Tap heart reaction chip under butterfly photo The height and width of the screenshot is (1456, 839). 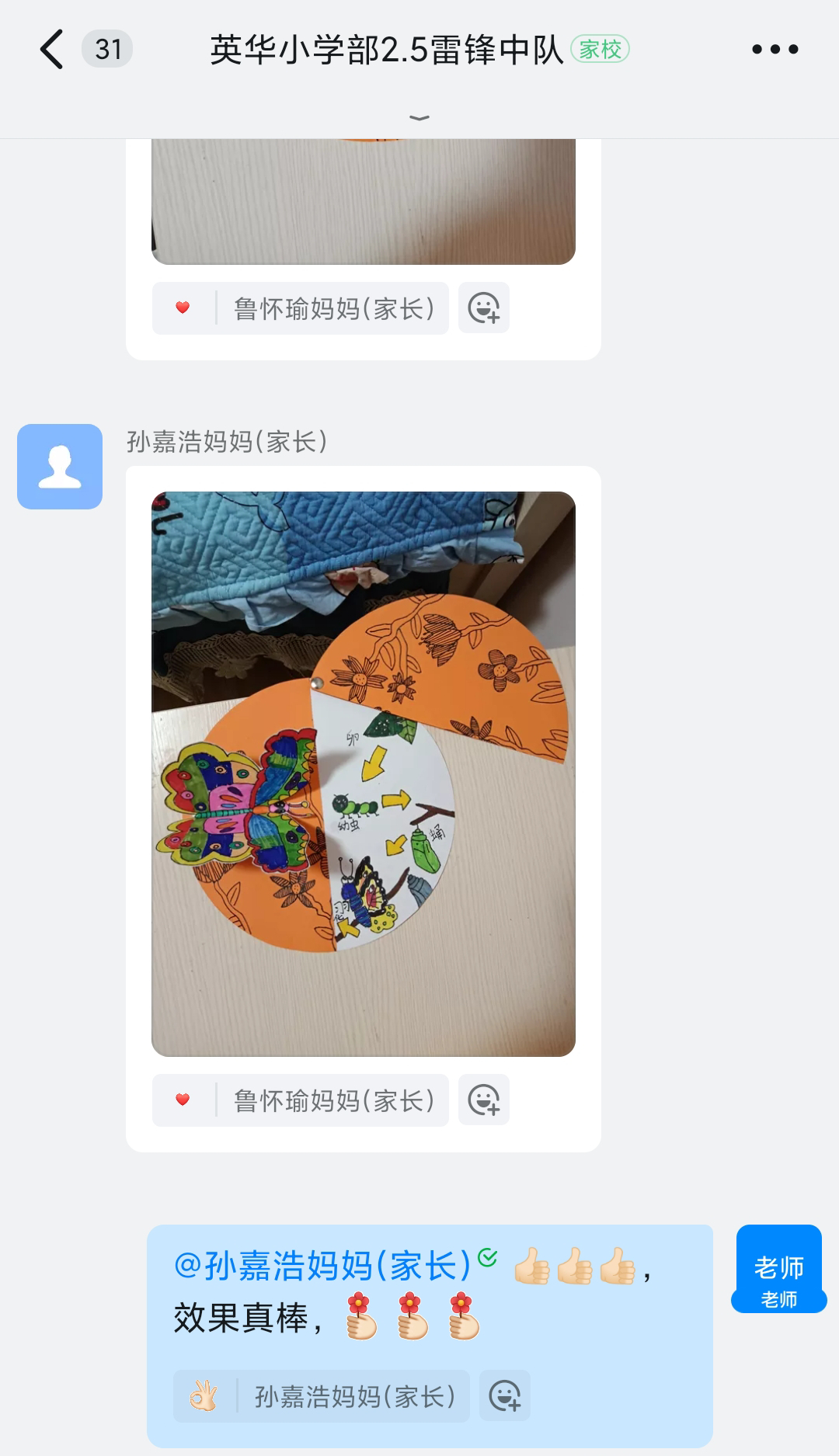click(x=301, y=1100)
